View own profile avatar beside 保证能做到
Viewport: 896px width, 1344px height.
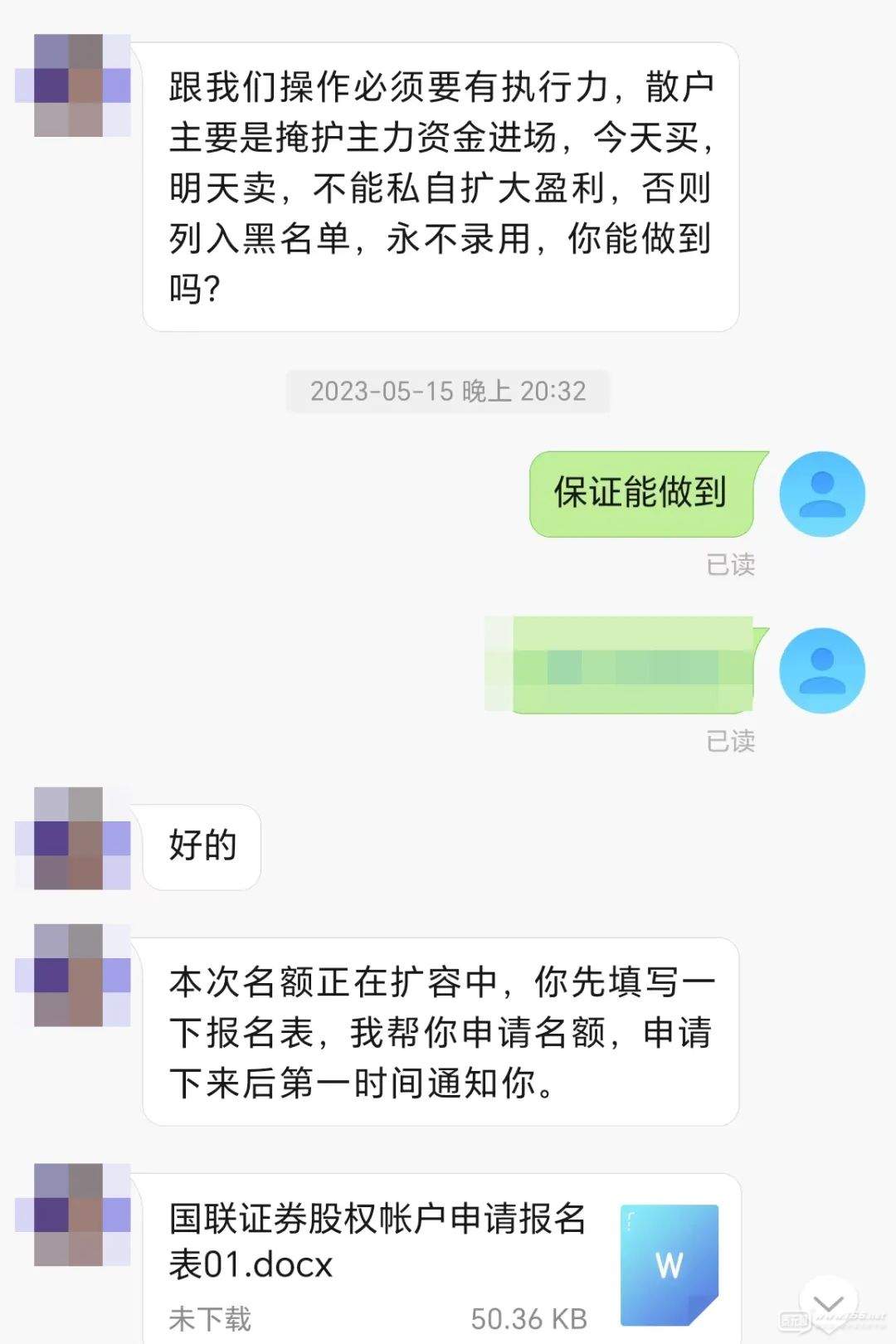click(821, 494)
